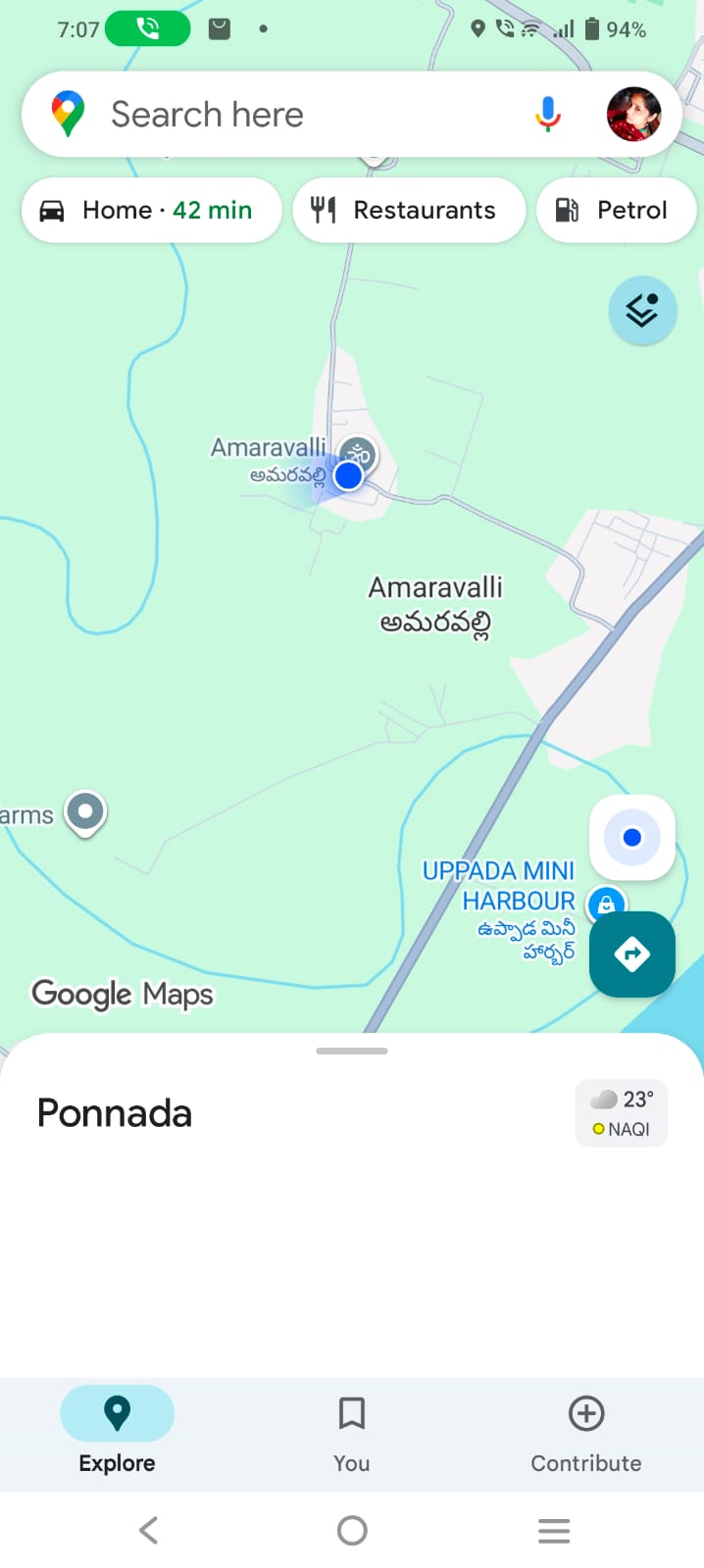Open the weather 23° NAQI card
The image size is (704, 1568).
[x=622, y=1112]
